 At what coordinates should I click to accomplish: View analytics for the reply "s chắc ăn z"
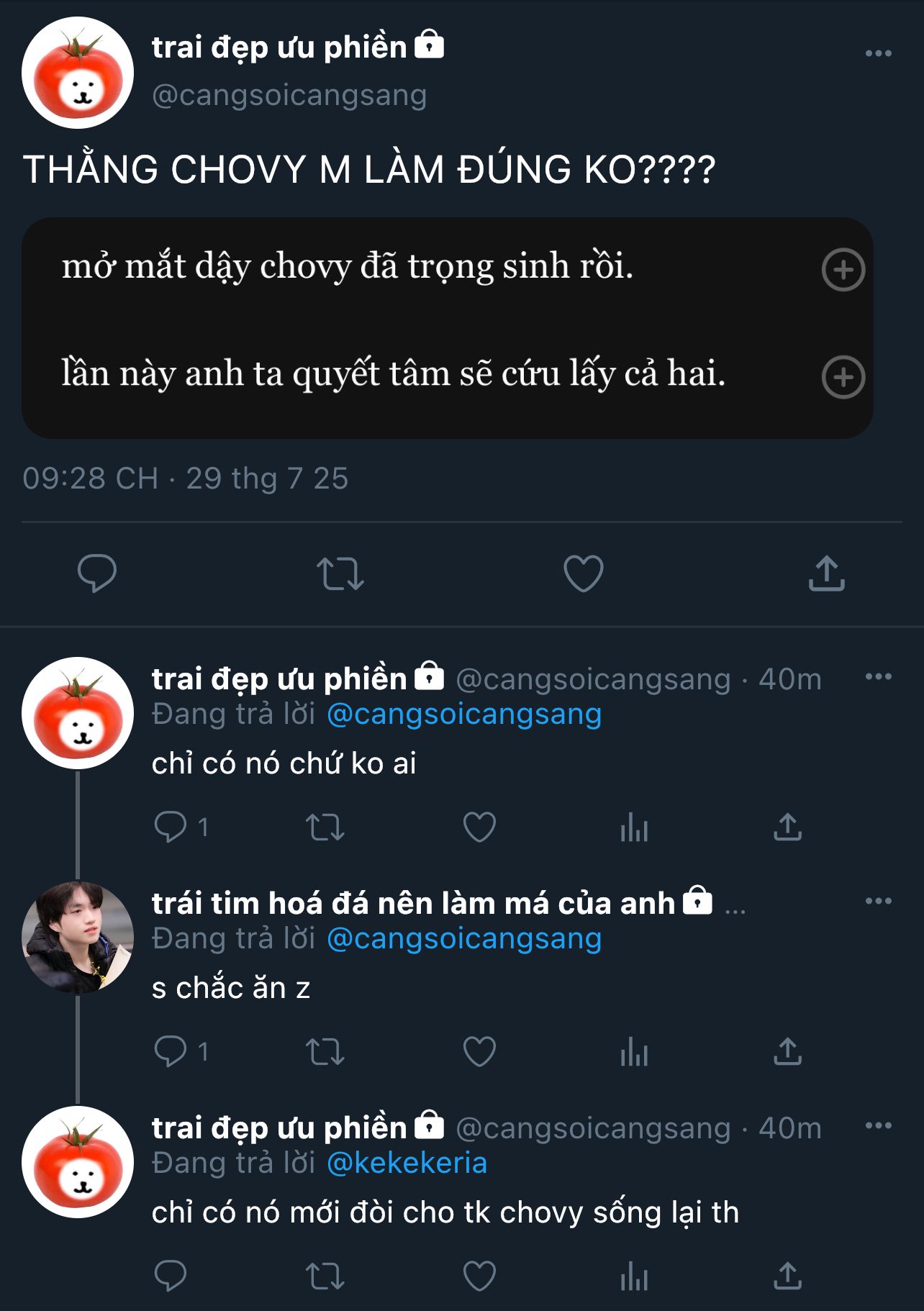coord(634,1051)
